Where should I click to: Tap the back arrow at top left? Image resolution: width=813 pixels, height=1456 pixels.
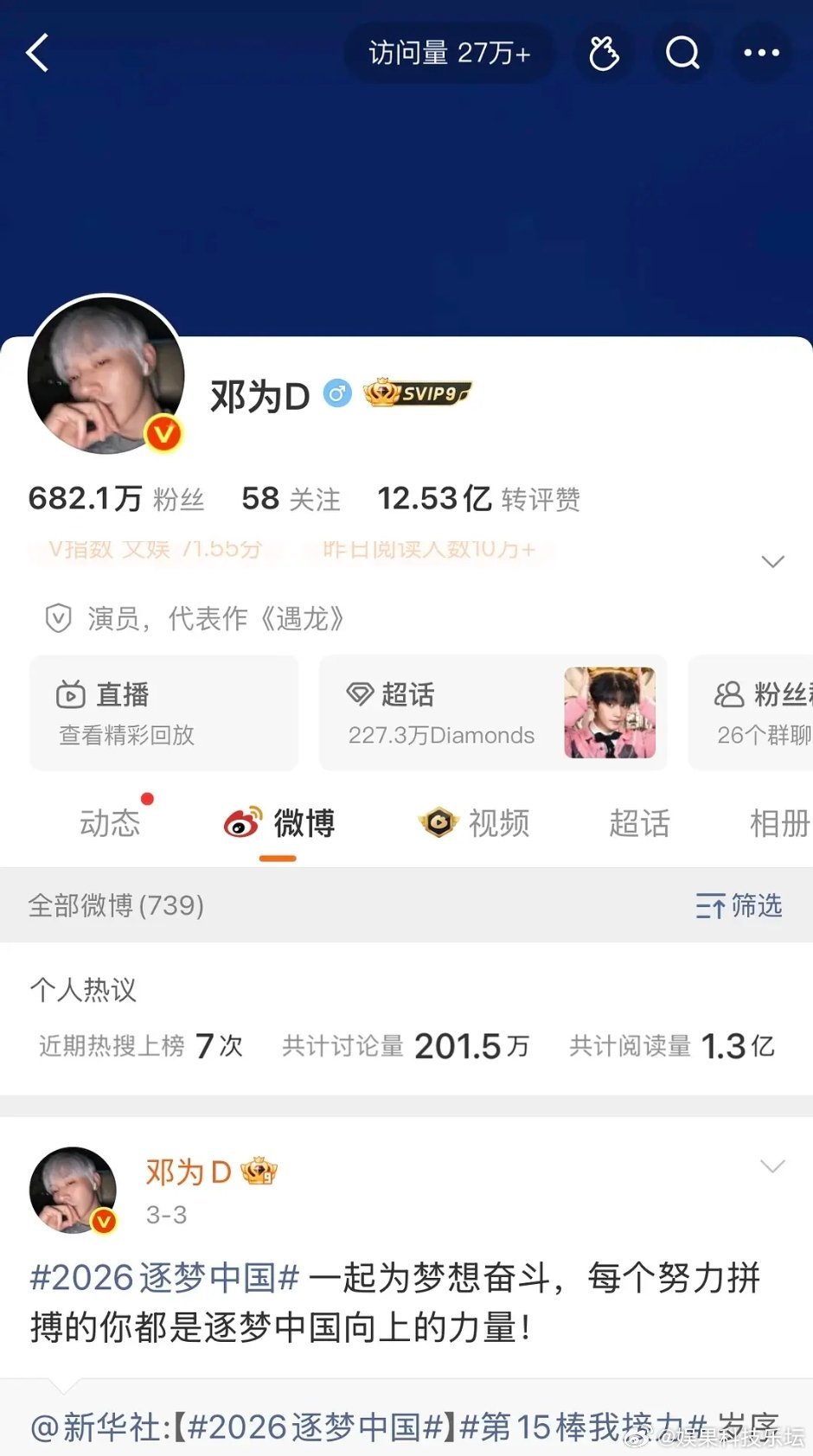click(x=36, y=53)
